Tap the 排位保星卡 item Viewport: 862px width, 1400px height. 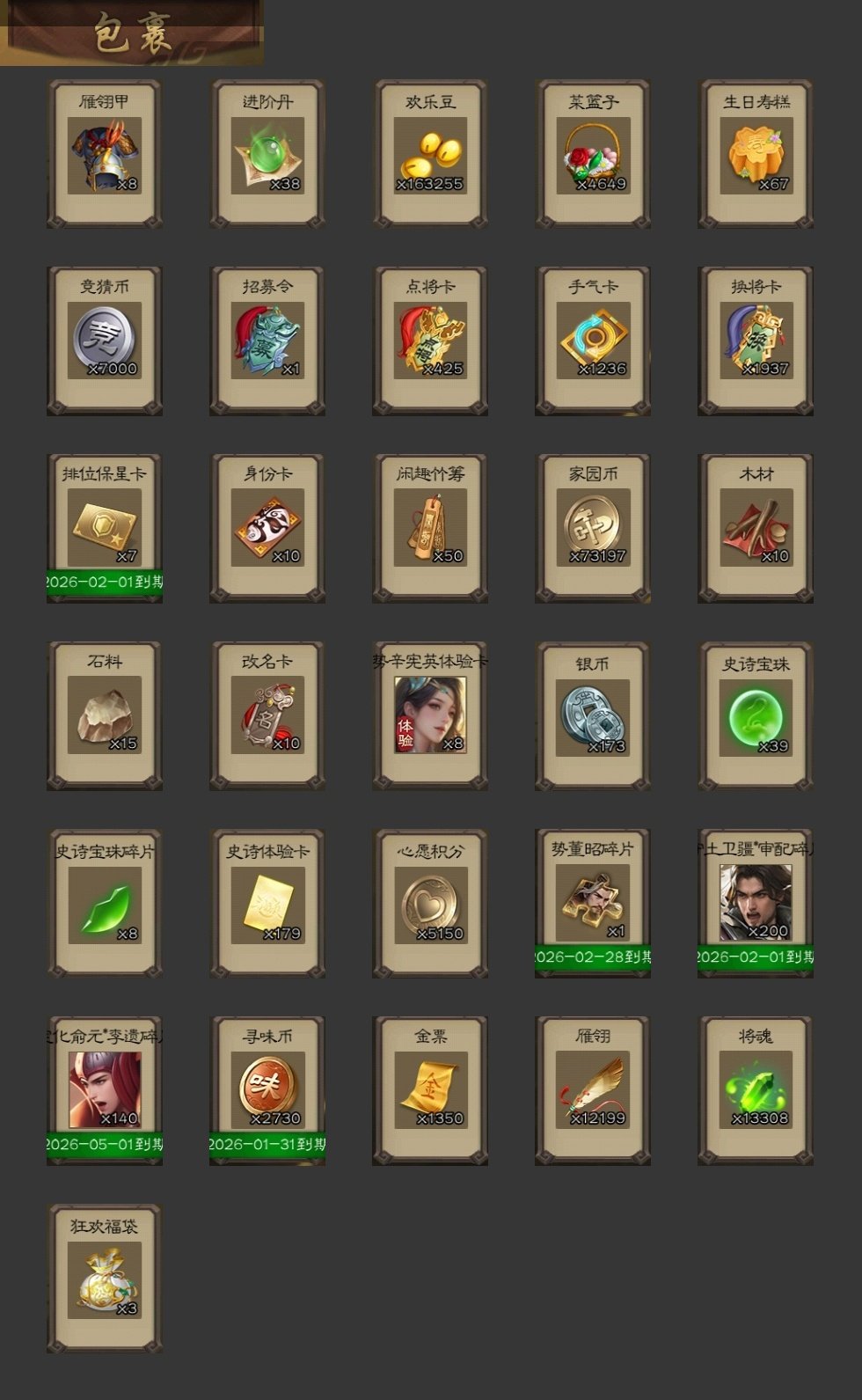coord(105,528)
